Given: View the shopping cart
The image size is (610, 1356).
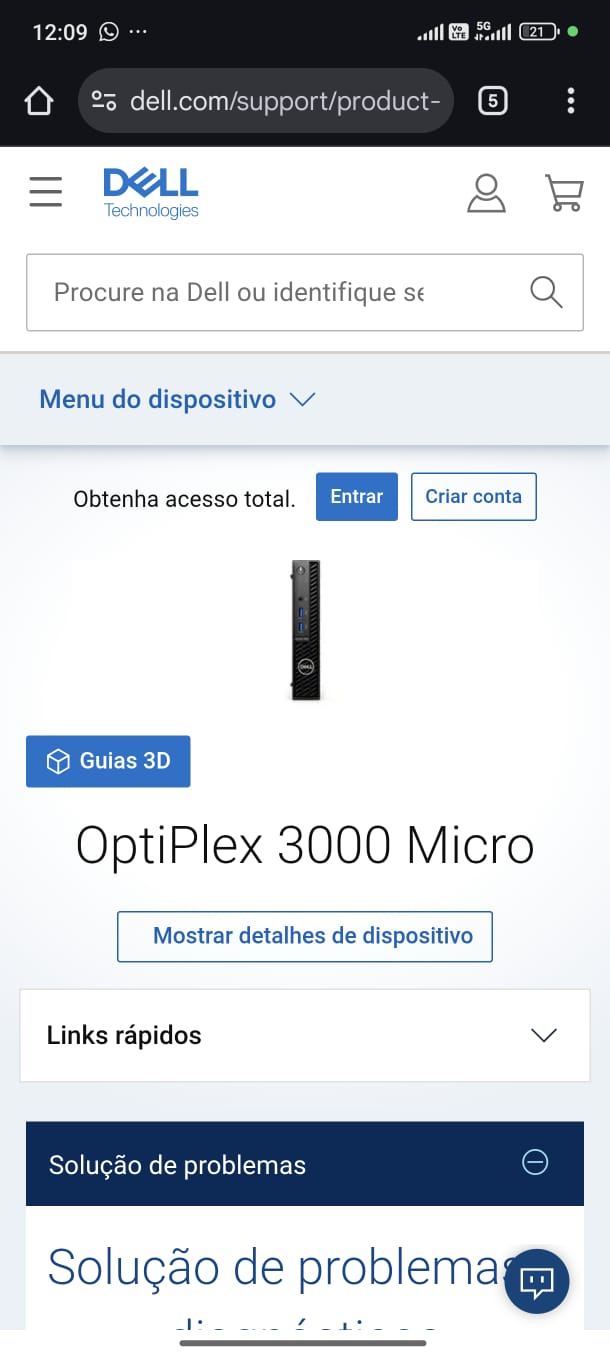Looking at the screenshot, I should [564, 193].
